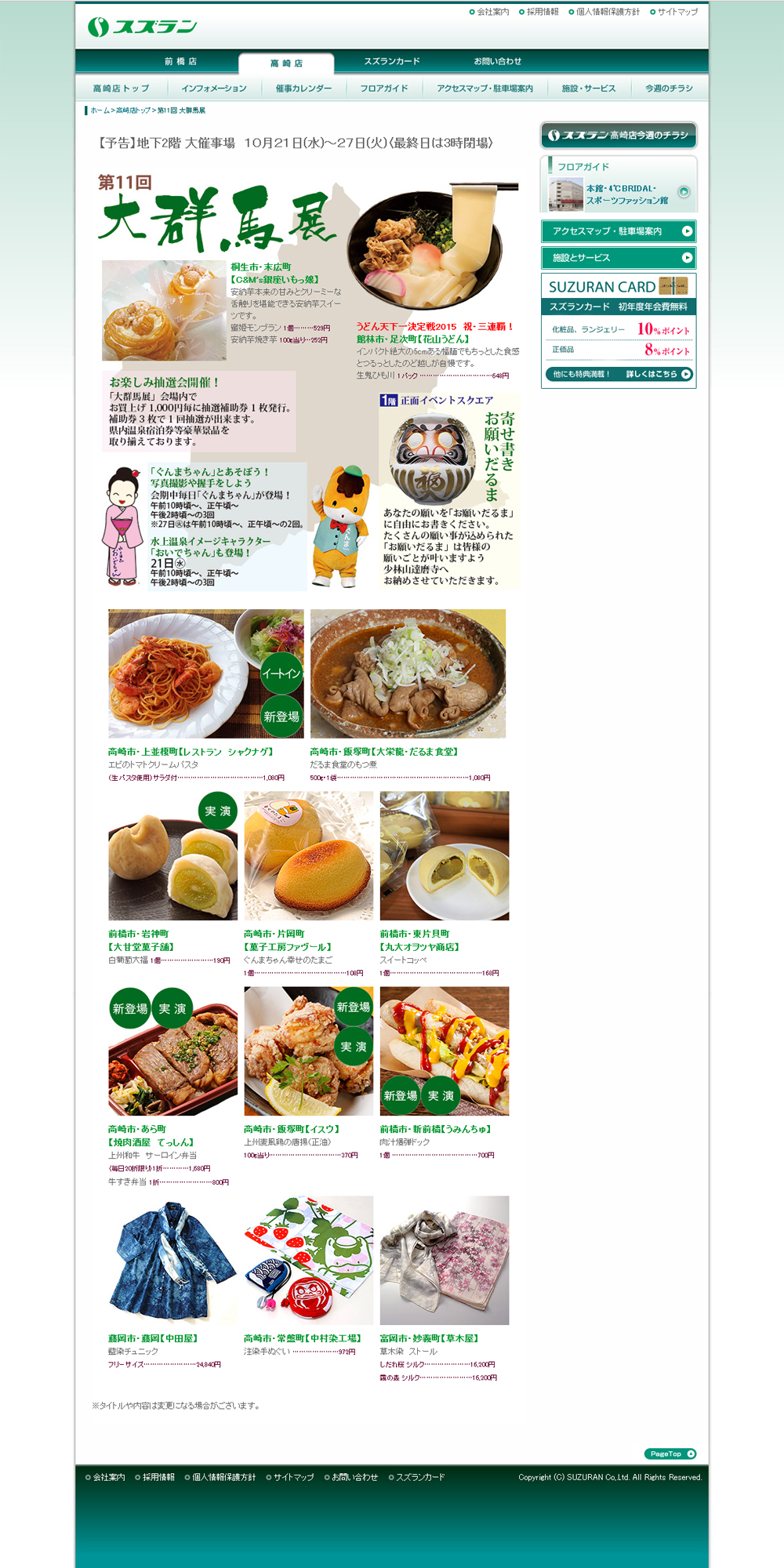The image size is (784, 1568).
Task: View 今週のチラシ from the menu bar
Action: tap(669, 89)
